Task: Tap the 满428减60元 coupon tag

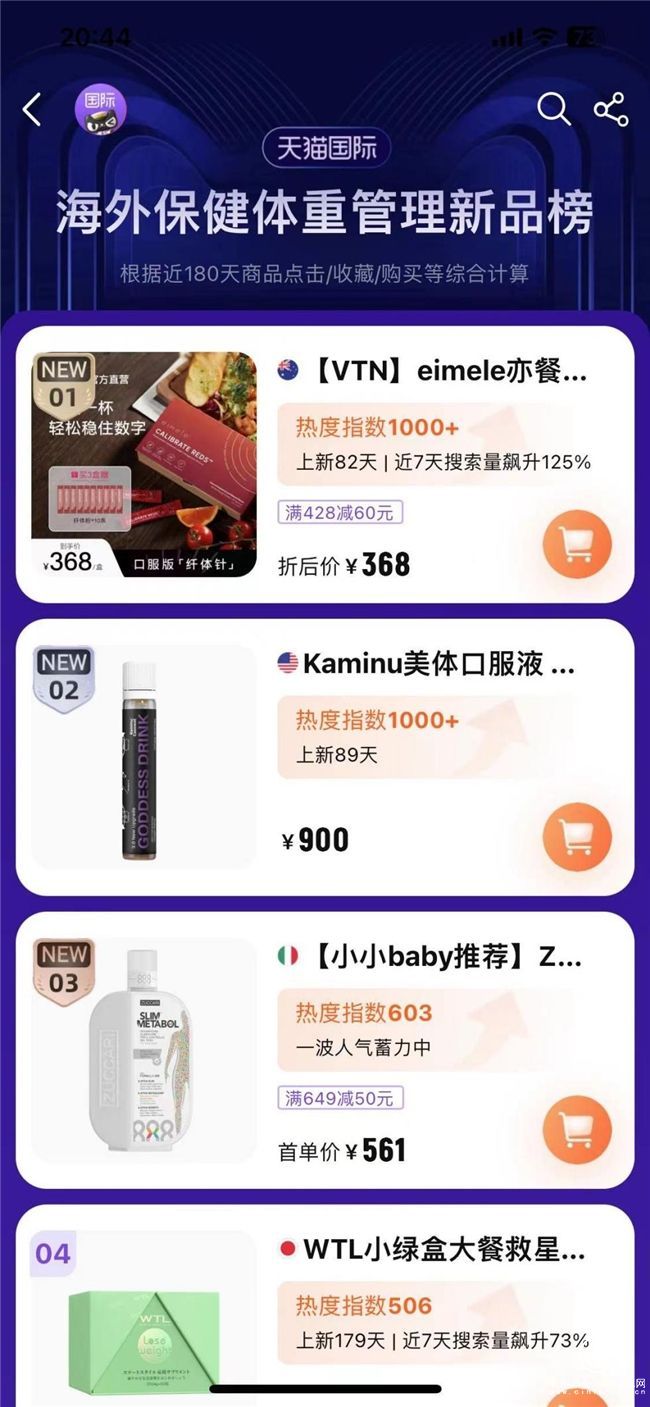Action: tap(340, 513)
